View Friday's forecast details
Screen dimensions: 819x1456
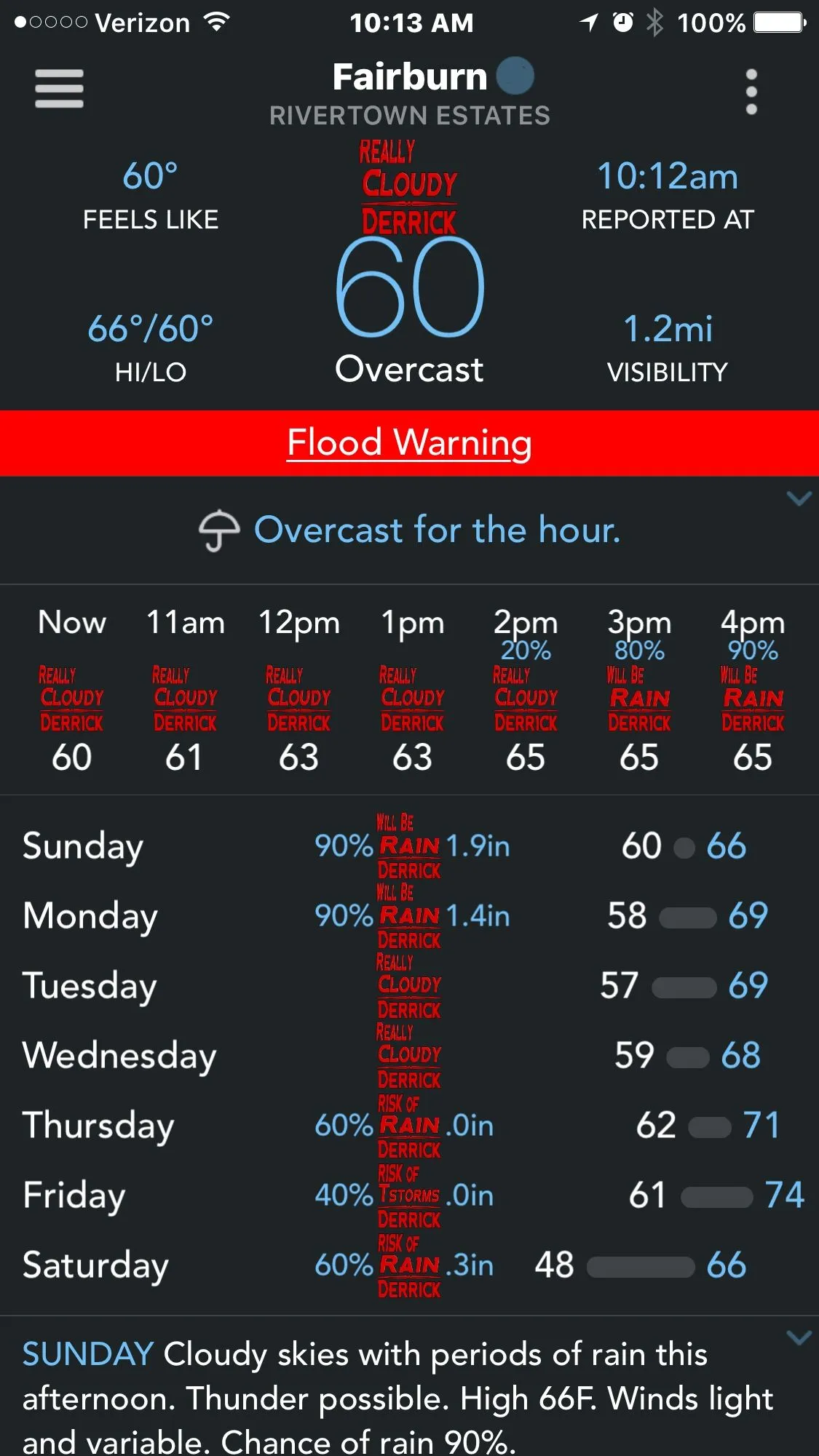(x=409, y=1195)
